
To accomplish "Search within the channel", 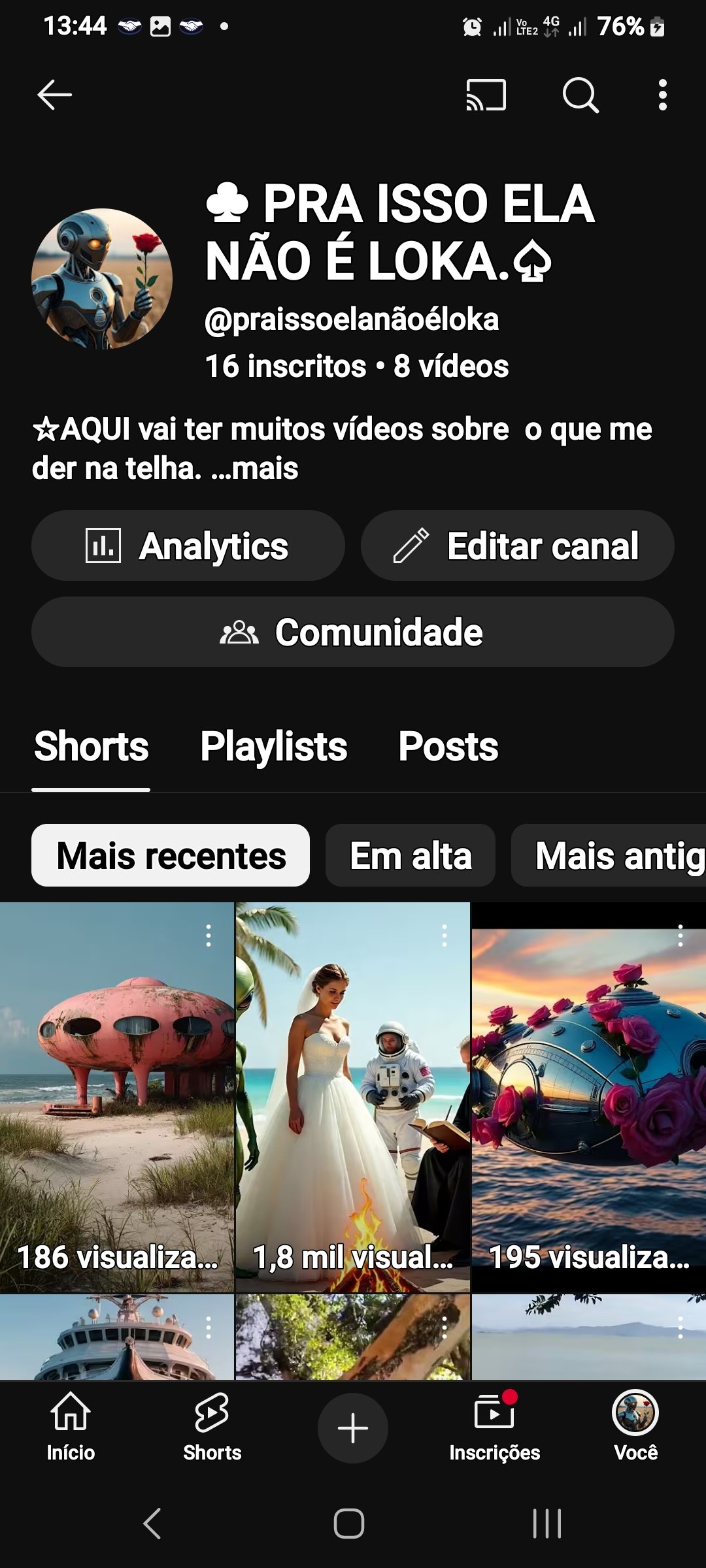I will click(x=580, y=95).
